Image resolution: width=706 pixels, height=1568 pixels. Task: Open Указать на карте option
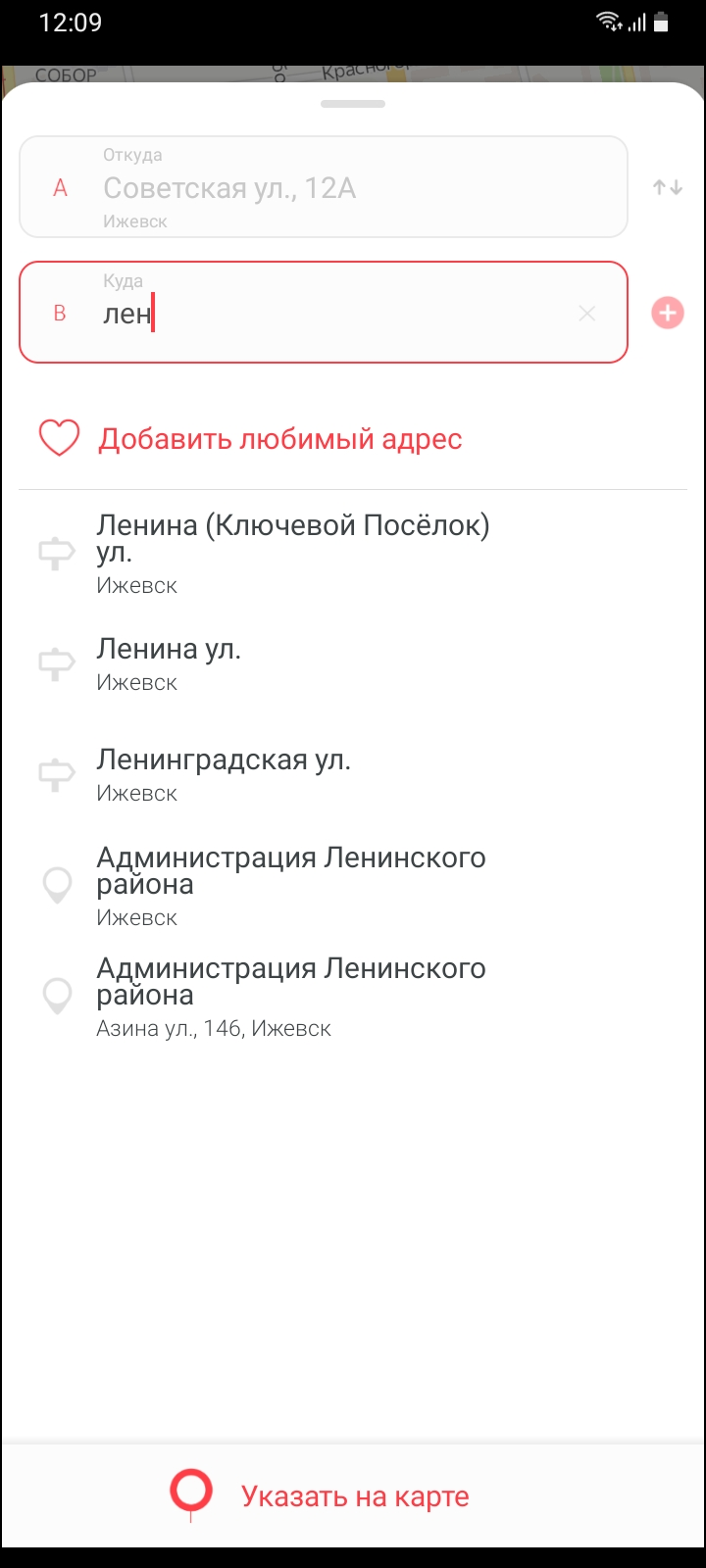[320, 1495]
